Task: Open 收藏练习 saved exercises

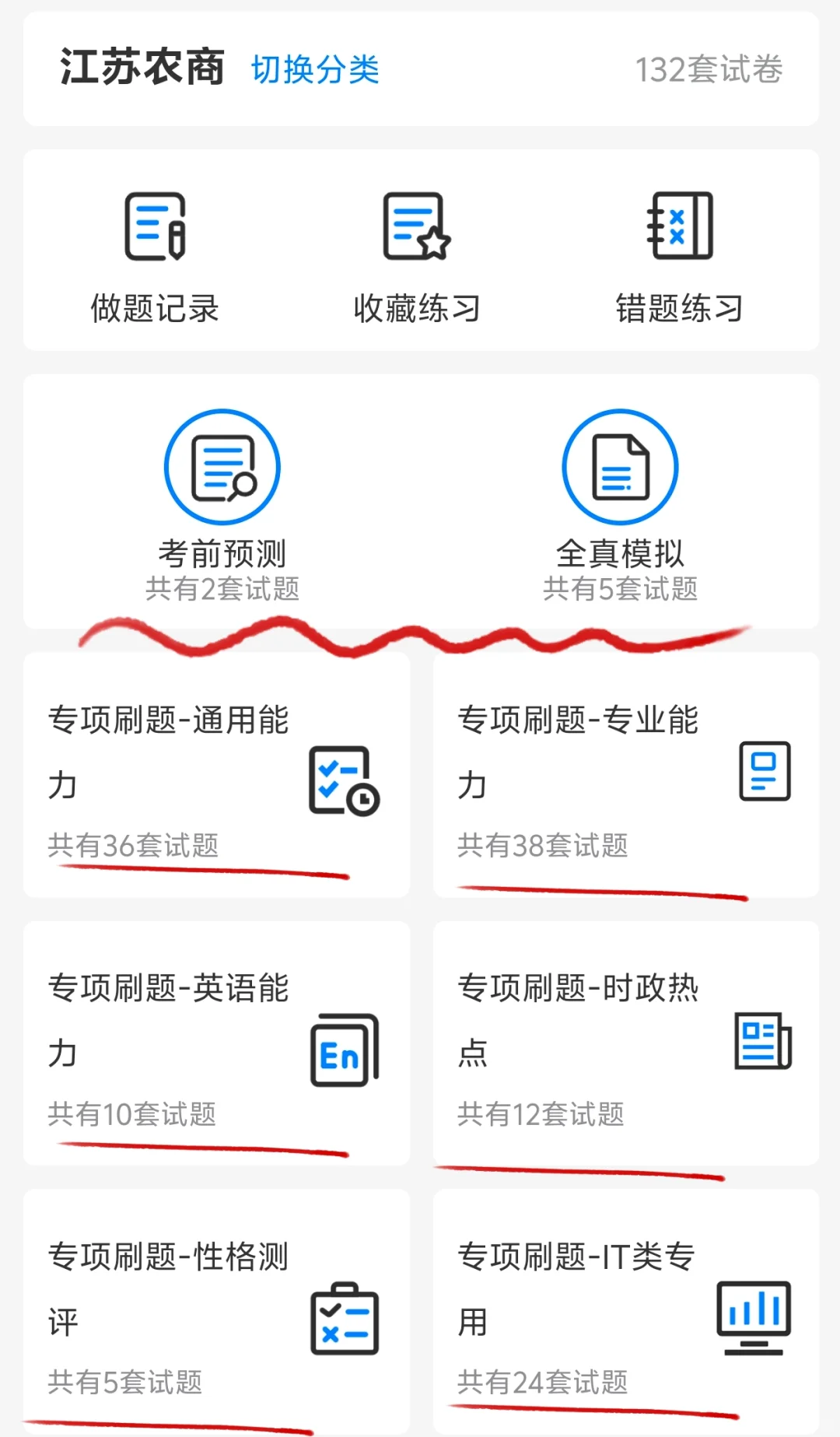Action: [417, 257]
